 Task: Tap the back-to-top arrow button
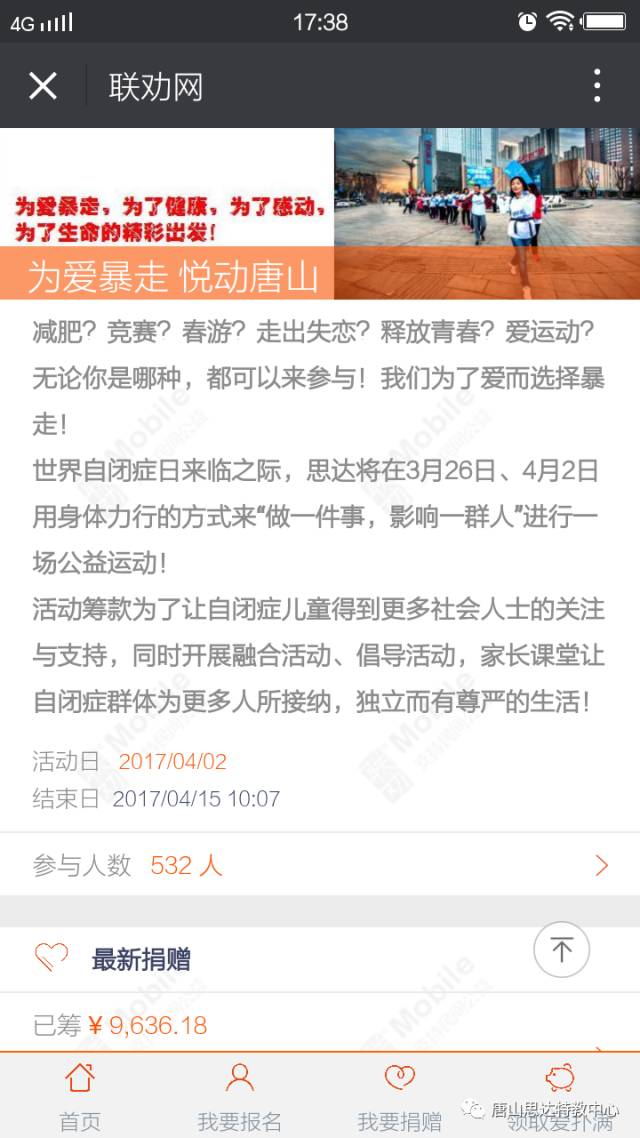tap(562, 949)
